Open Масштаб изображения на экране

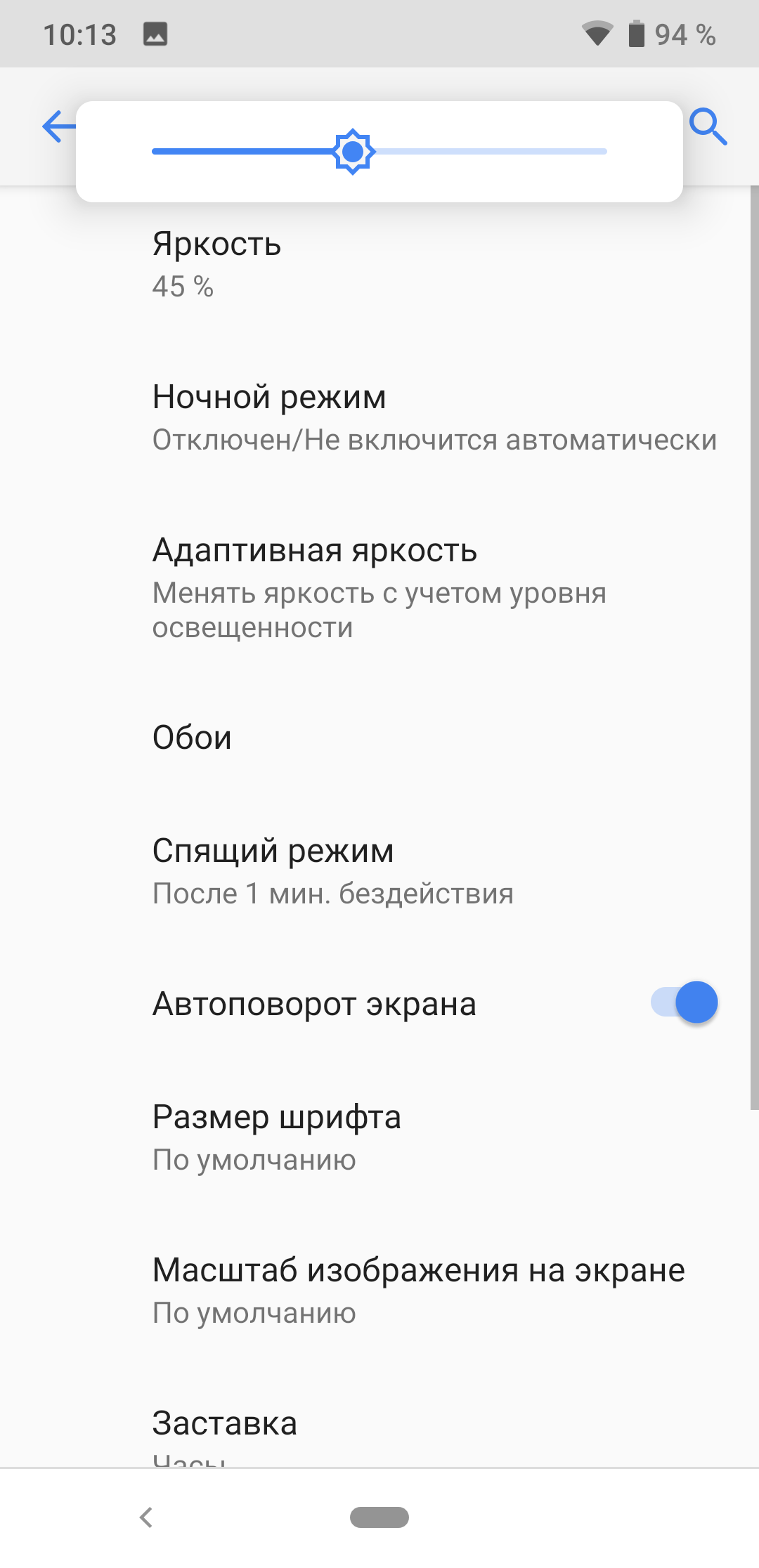pos(379,1290)
